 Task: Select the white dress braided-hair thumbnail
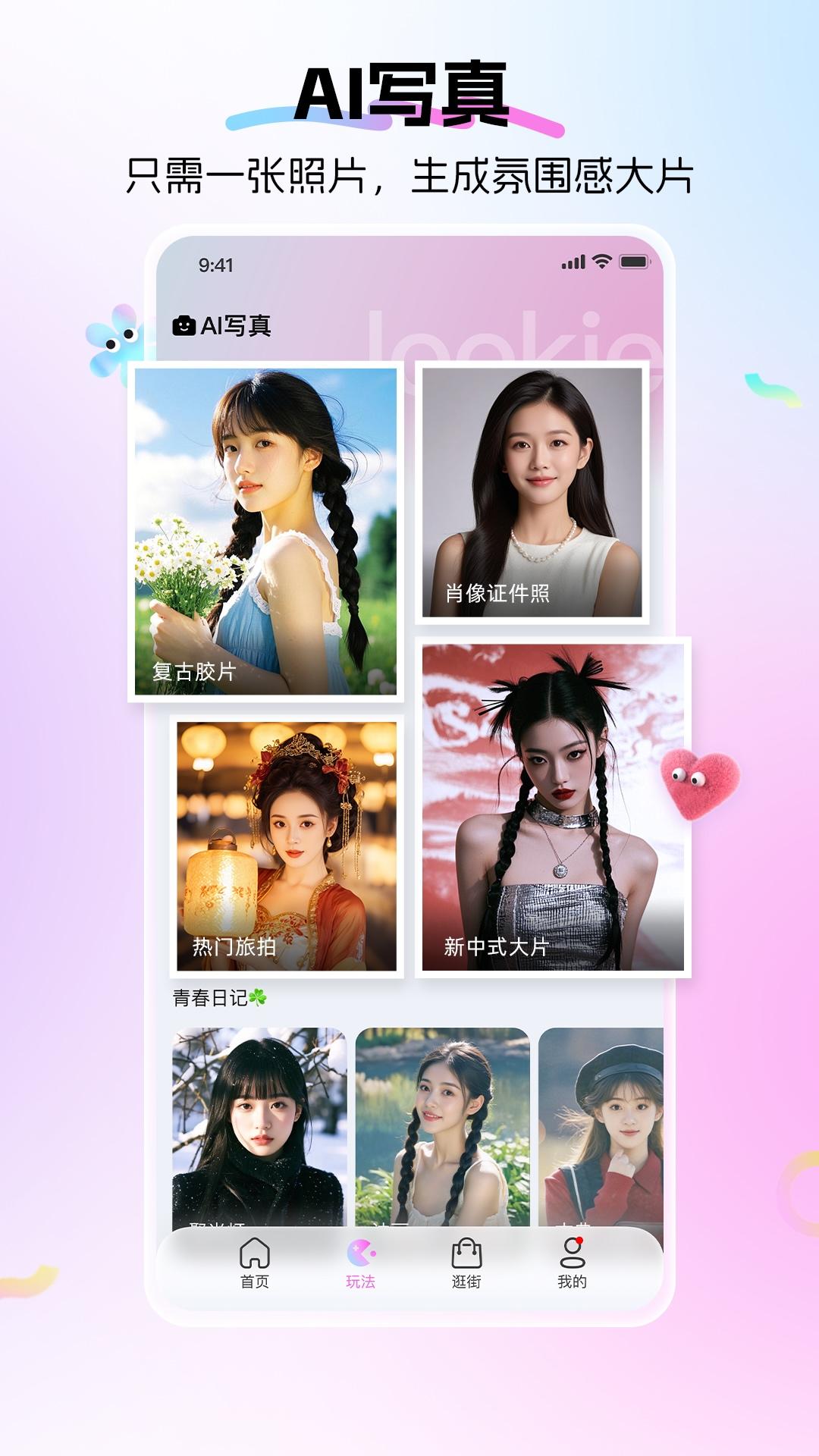pos(444,1122)
